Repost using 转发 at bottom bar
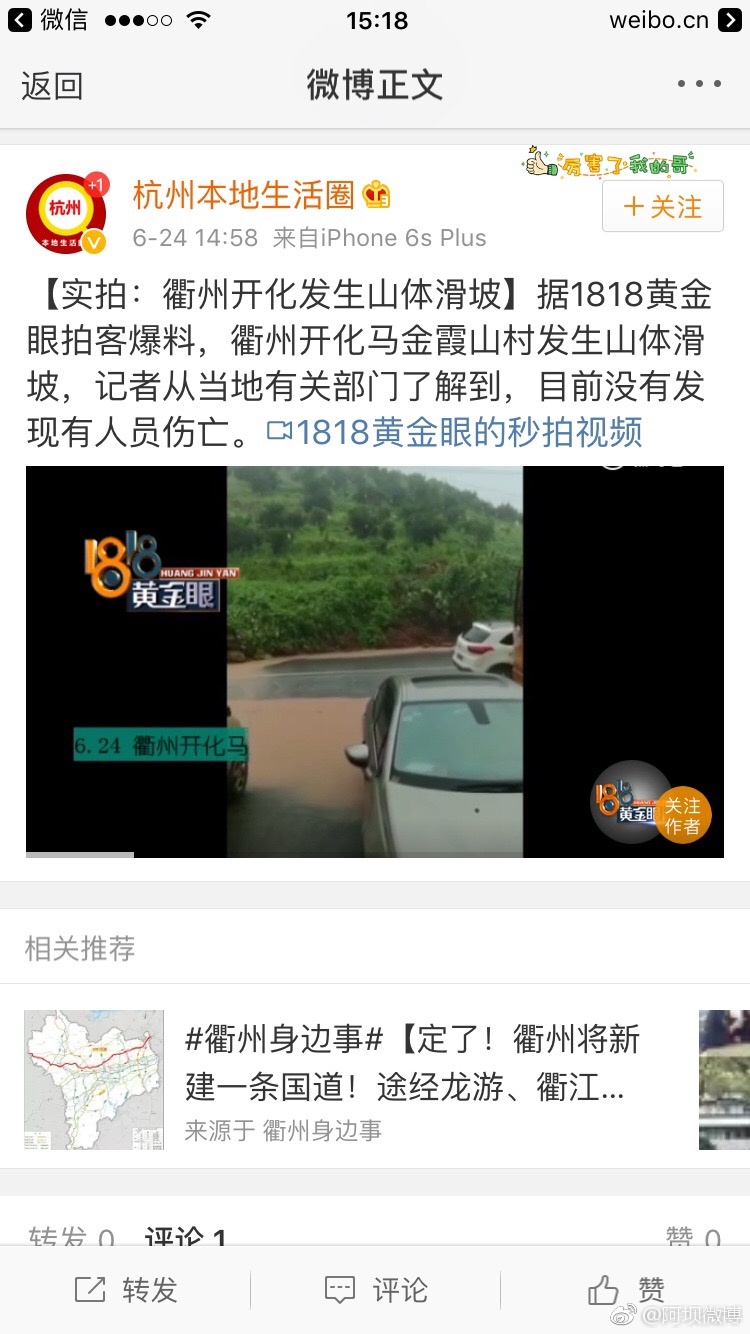The height and width of the screenshot is (1334, 750). 126,1290
